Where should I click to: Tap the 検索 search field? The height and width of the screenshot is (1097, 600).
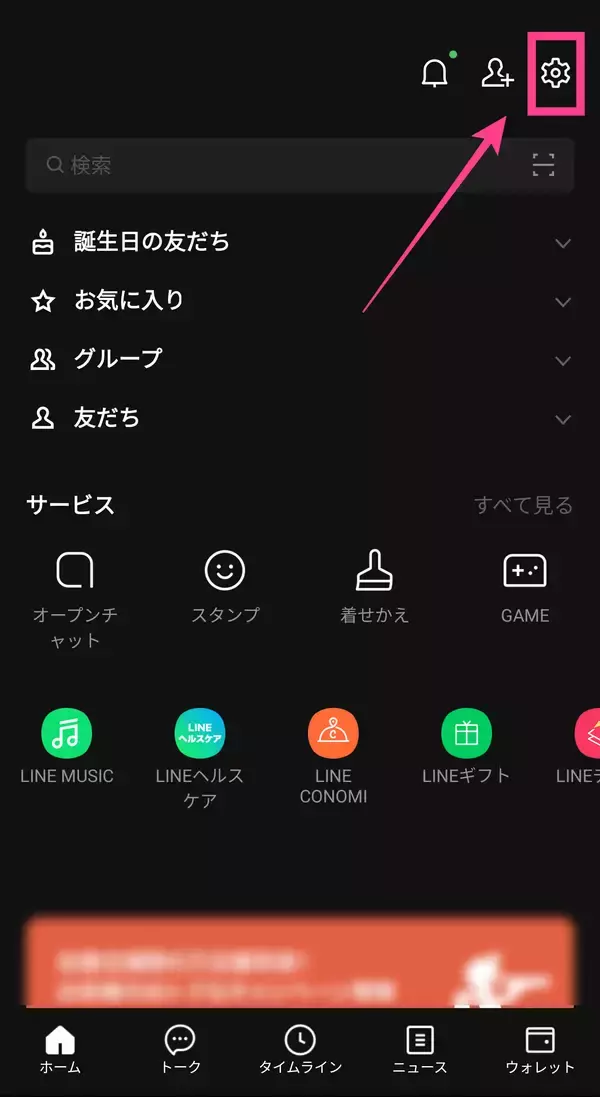280,165
